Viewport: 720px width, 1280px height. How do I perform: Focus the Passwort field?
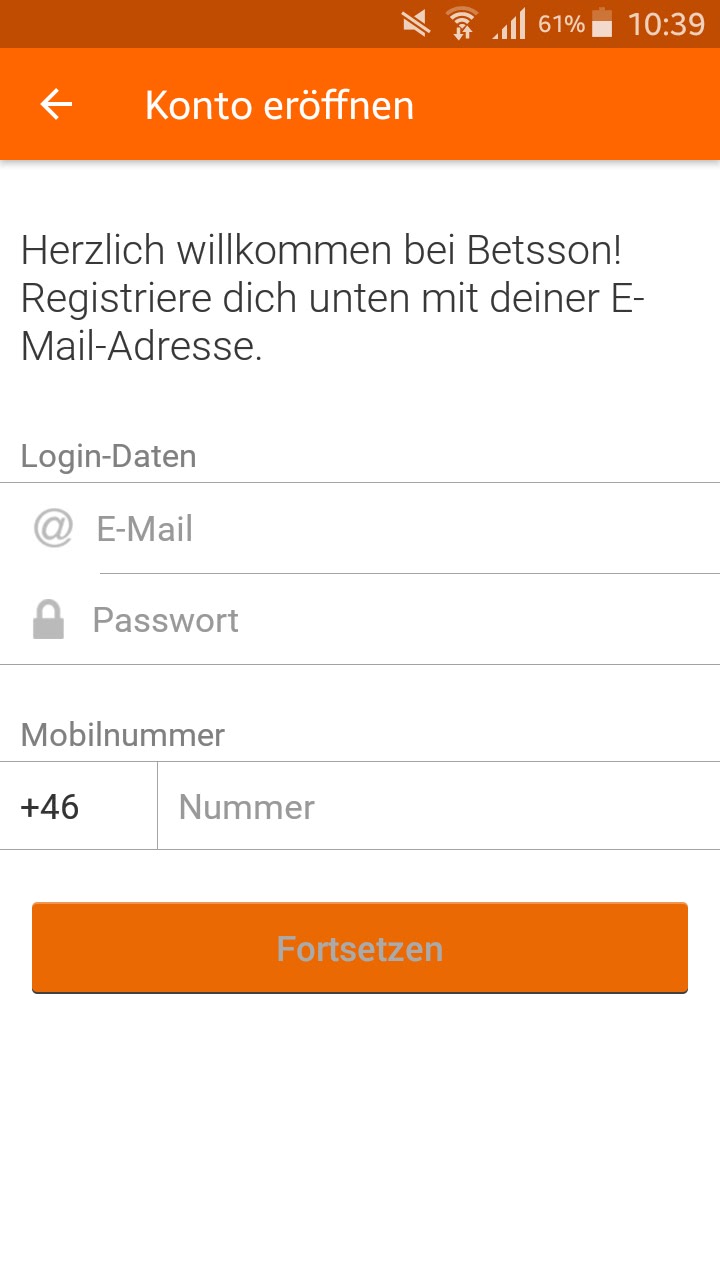point(405,620)
